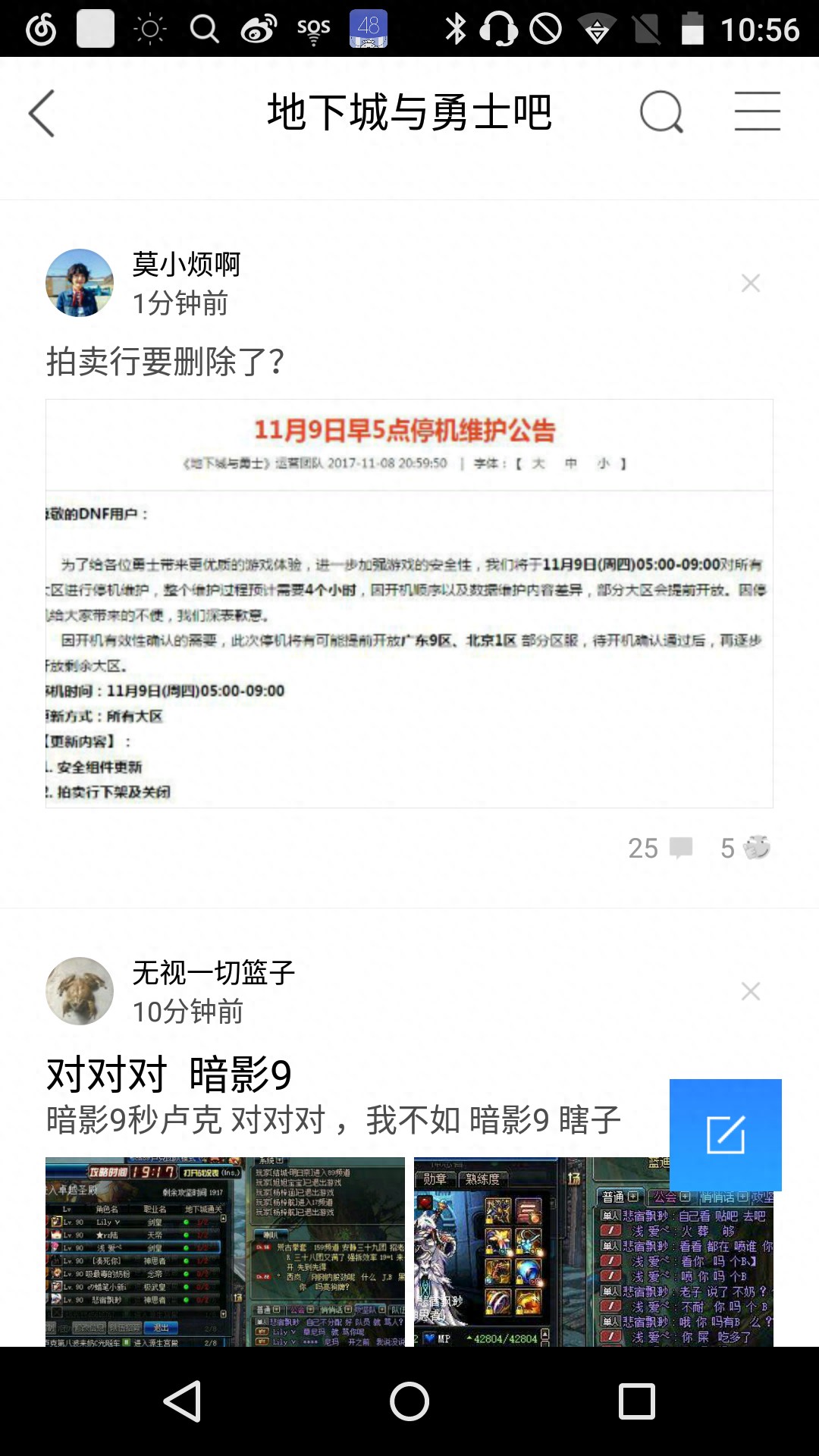The image size is (819, 1456).
Task: Tap the system home button
Action: (409, 1401)
